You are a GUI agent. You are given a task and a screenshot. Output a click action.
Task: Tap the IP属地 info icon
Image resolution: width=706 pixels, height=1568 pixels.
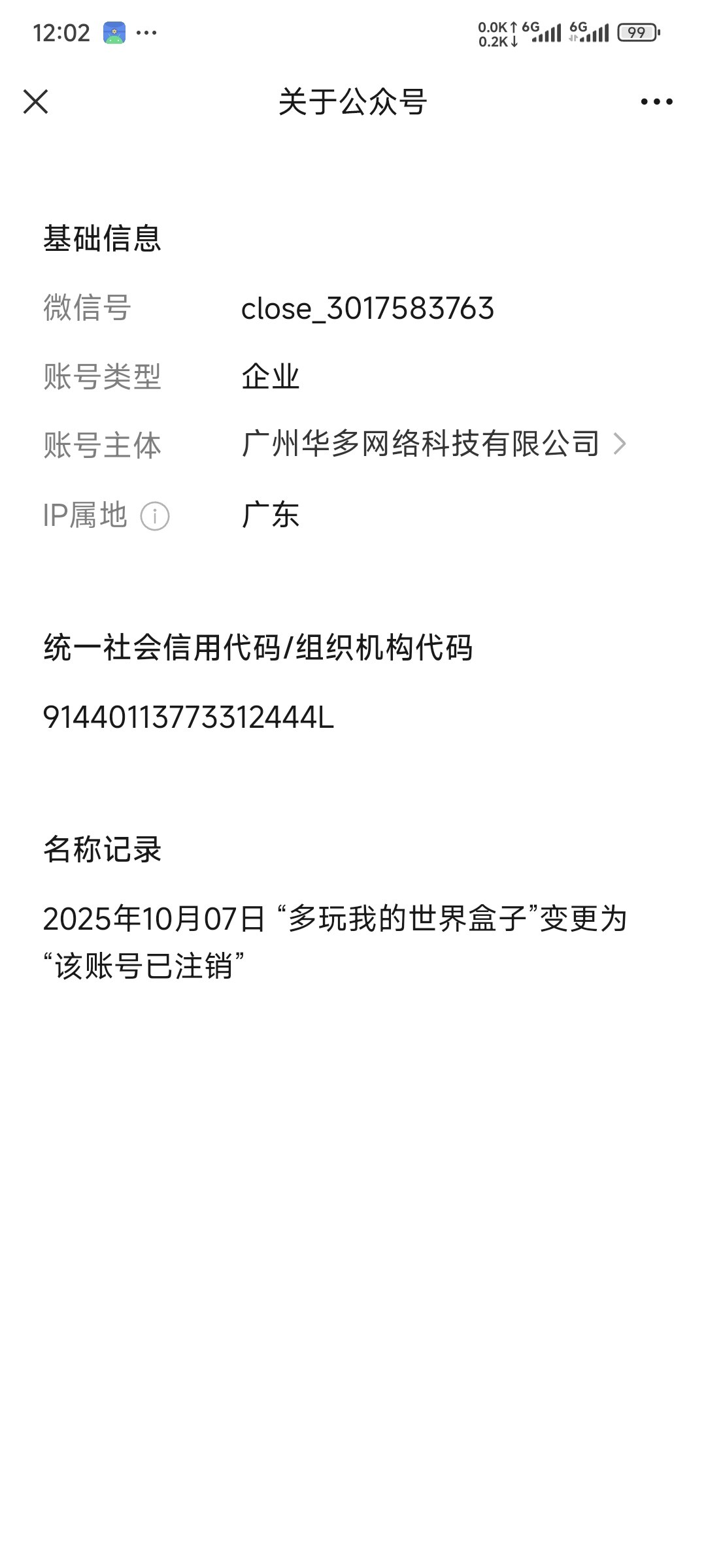click(x=155, y=517)
